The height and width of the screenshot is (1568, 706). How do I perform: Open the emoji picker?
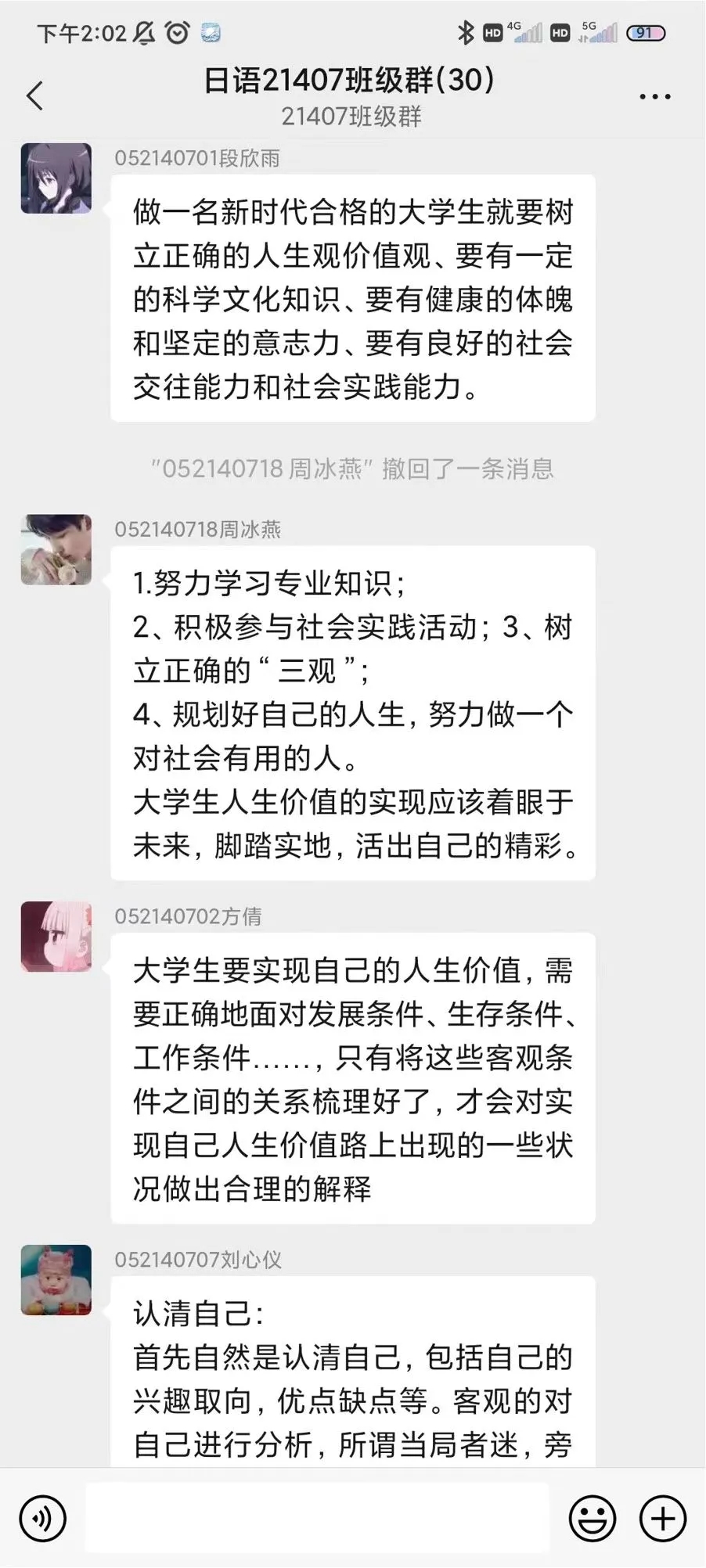tap(592, 1519)
